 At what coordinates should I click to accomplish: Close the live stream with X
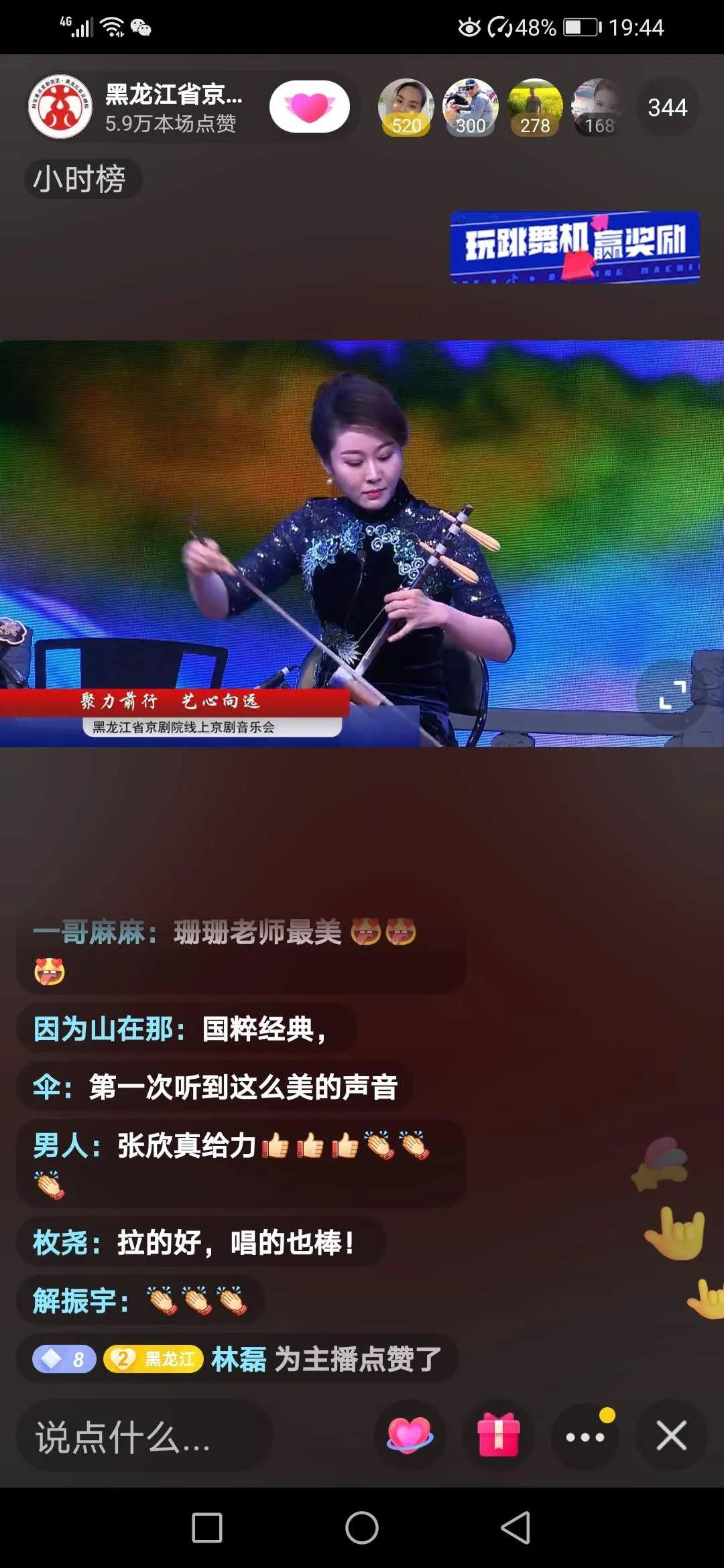(671, 1436)
